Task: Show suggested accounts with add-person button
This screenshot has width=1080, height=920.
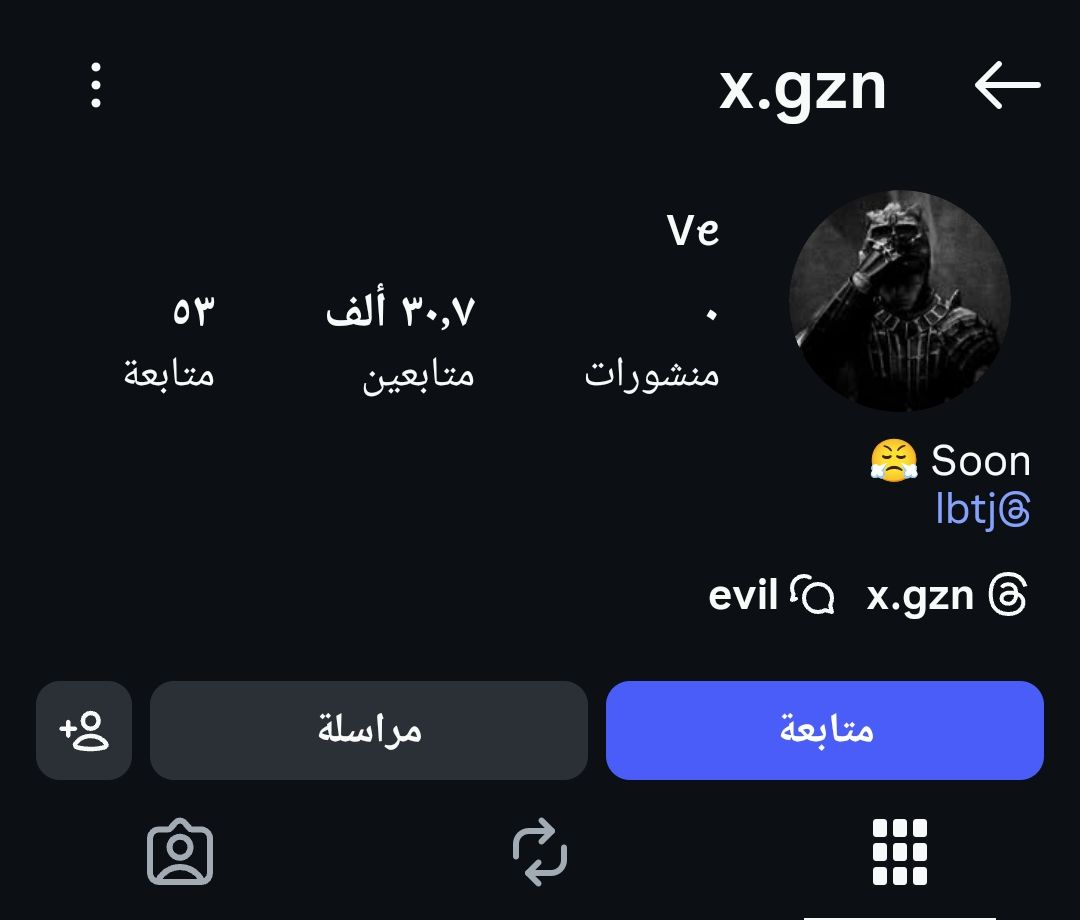Action: point(84,730)
